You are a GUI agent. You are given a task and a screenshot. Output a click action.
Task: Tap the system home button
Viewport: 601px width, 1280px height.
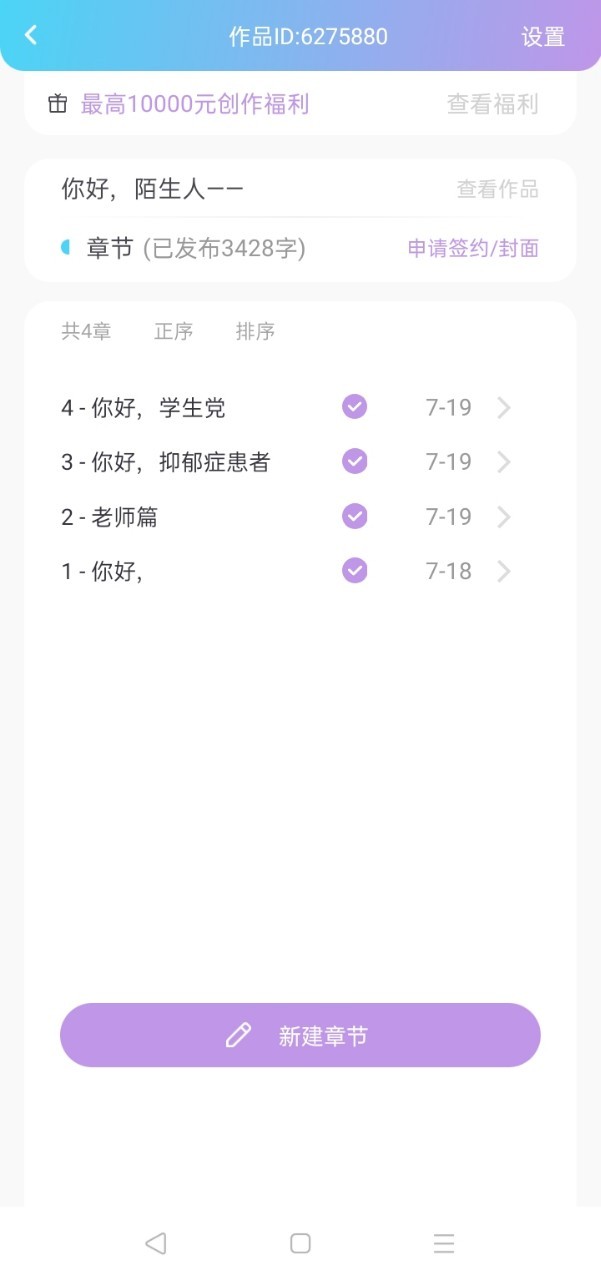(x=300, y=1243)
